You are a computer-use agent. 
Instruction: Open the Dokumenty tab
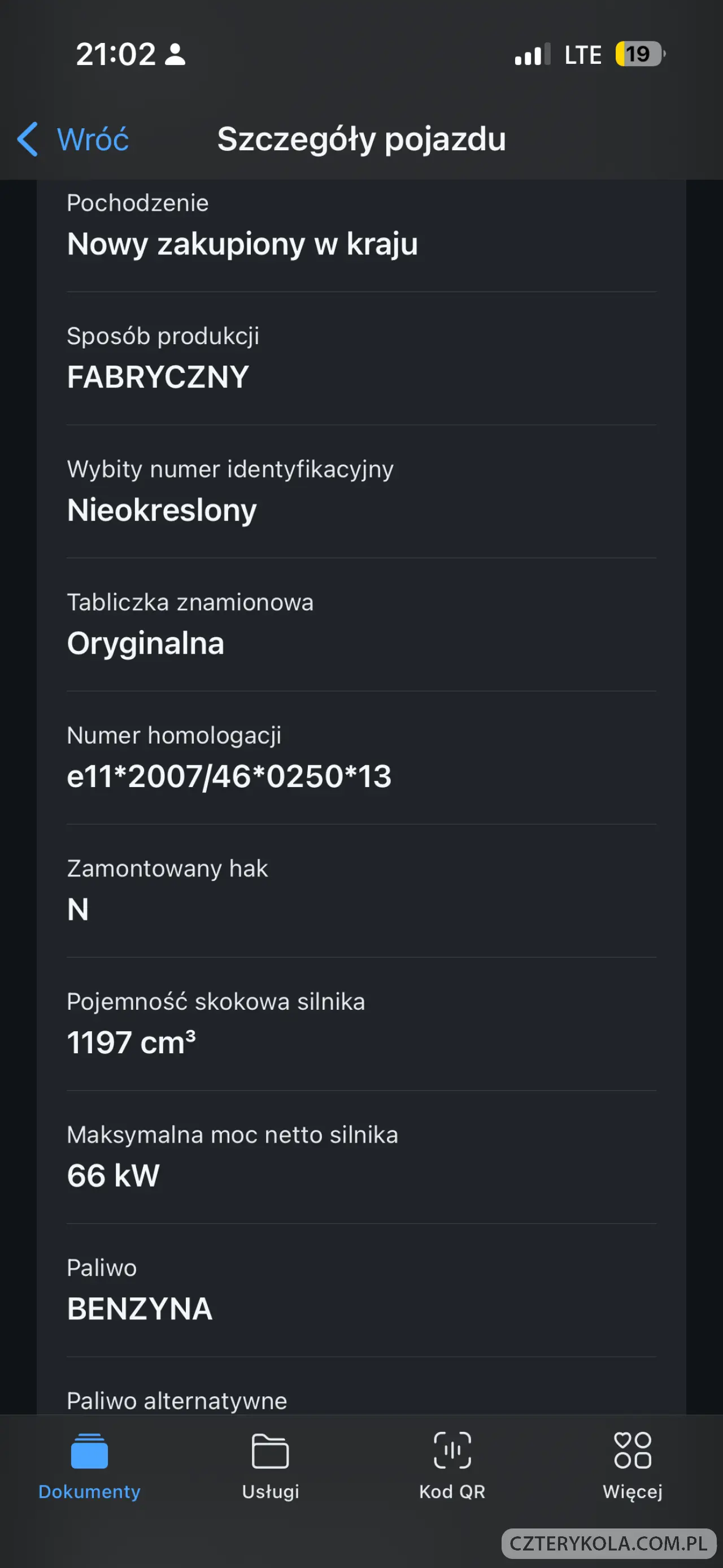[89, 1467]
